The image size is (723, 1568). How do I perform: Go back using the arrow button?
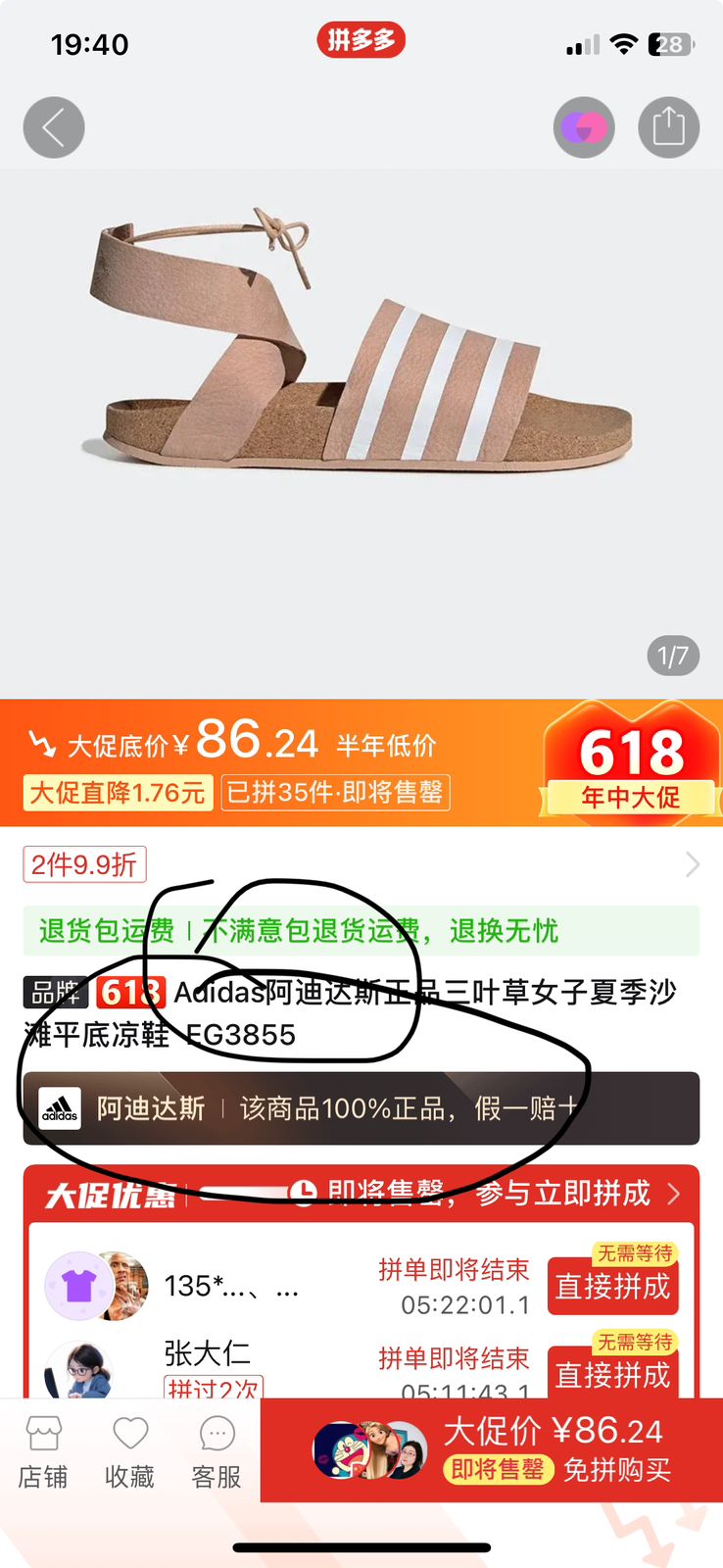tap(54, 127)
